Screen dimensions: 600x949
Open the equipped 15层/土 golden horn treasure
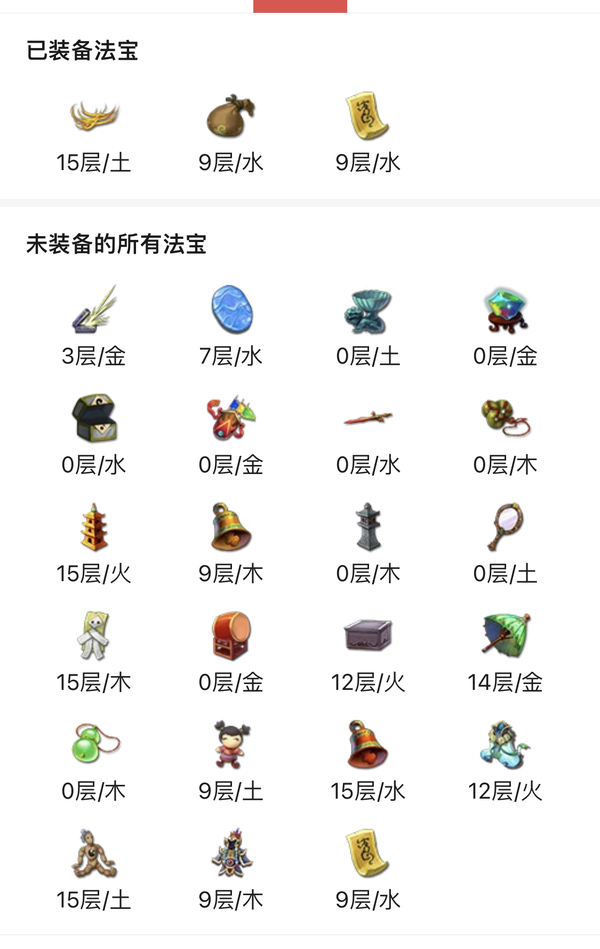(94, 117)
